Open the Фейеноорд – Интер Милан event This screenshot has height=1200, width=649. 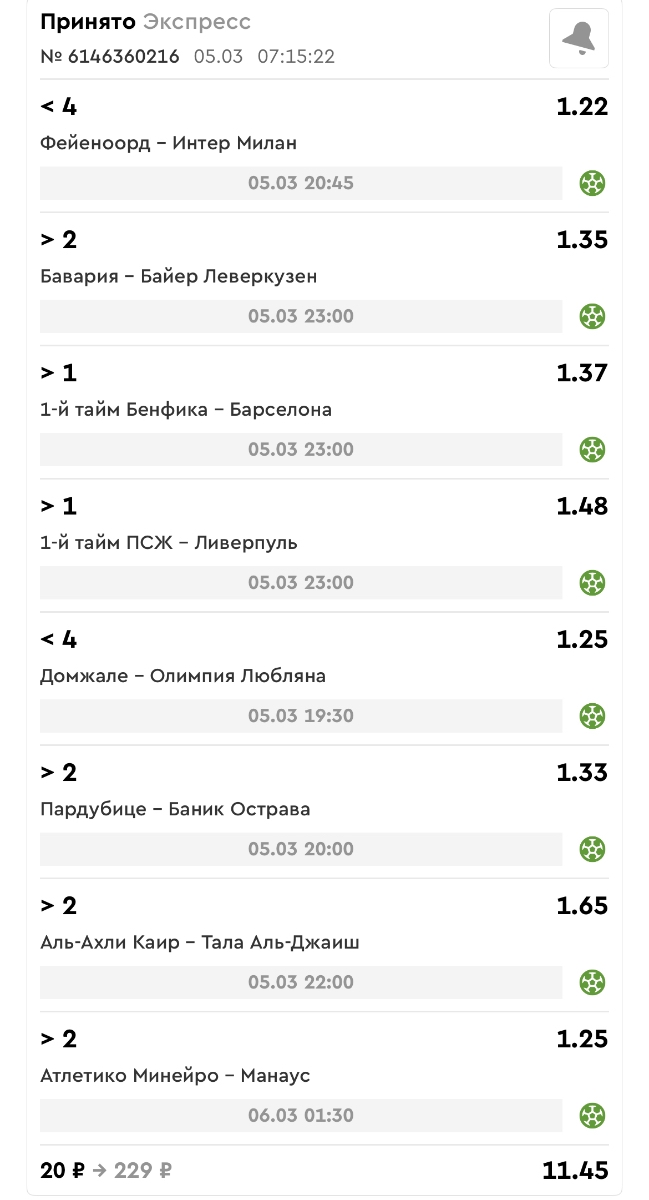tap(168, 143)
